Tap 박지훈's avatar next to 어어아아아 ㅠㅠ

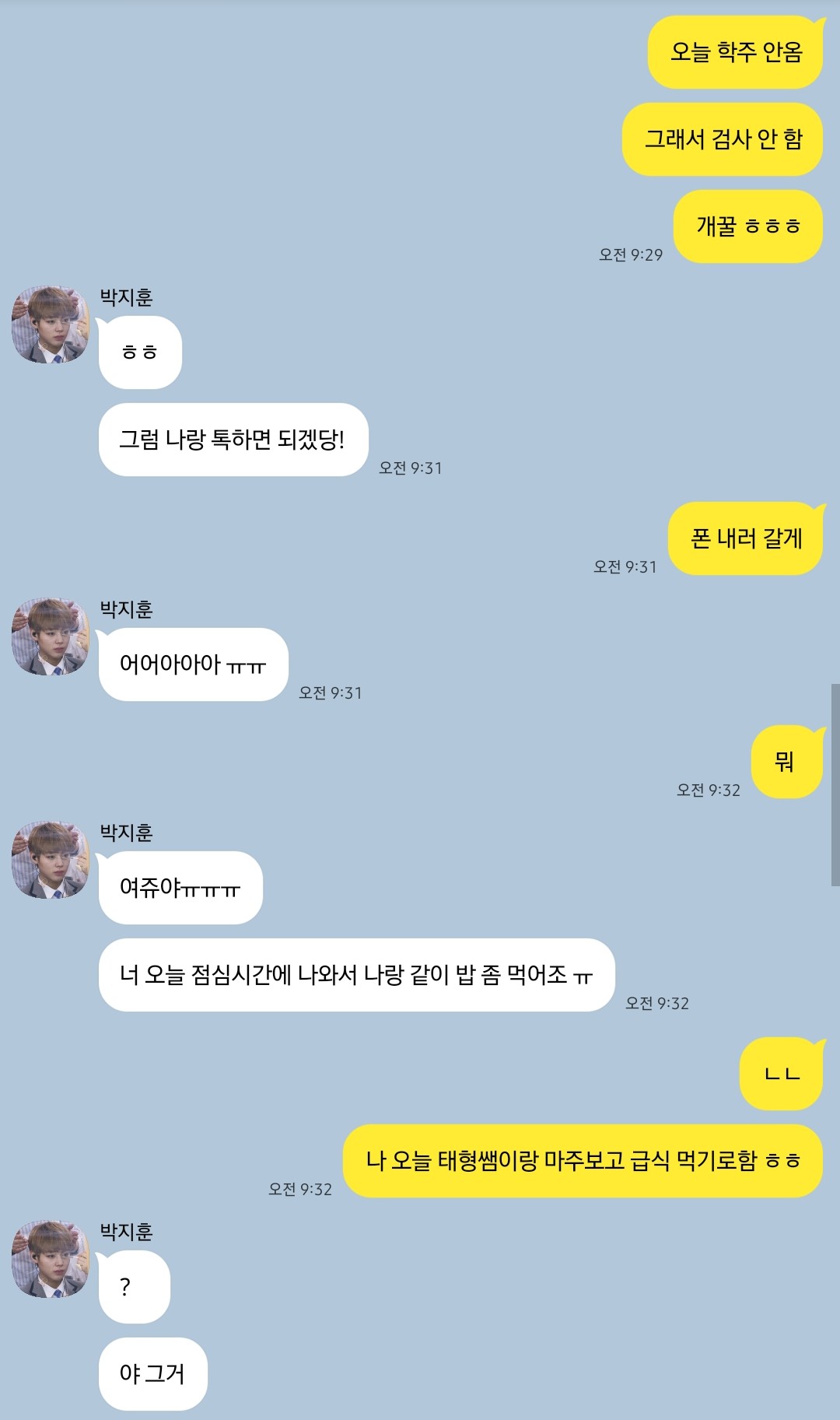pos(51,636)
